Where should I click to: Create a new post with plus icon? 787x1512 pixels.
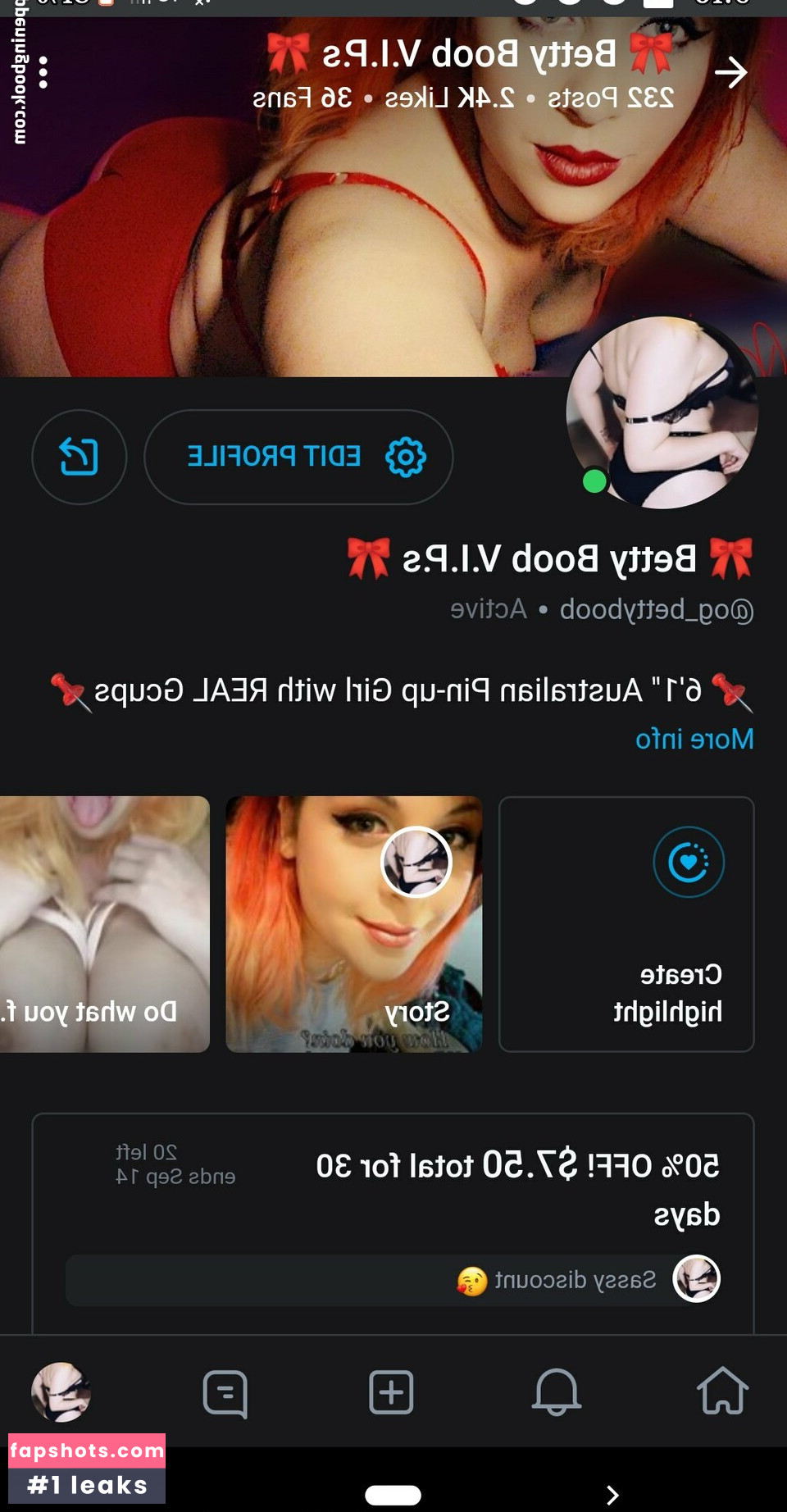(391, 1391)
